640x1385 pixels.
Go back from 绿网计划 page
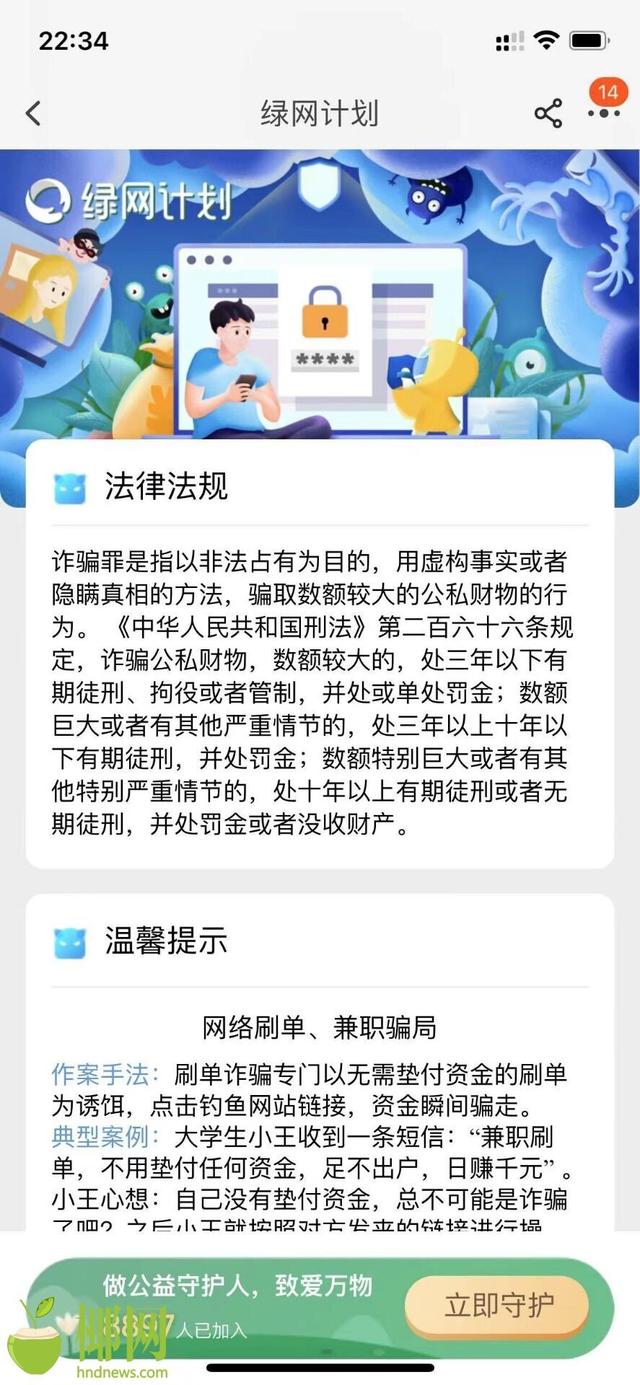[34, 113]
